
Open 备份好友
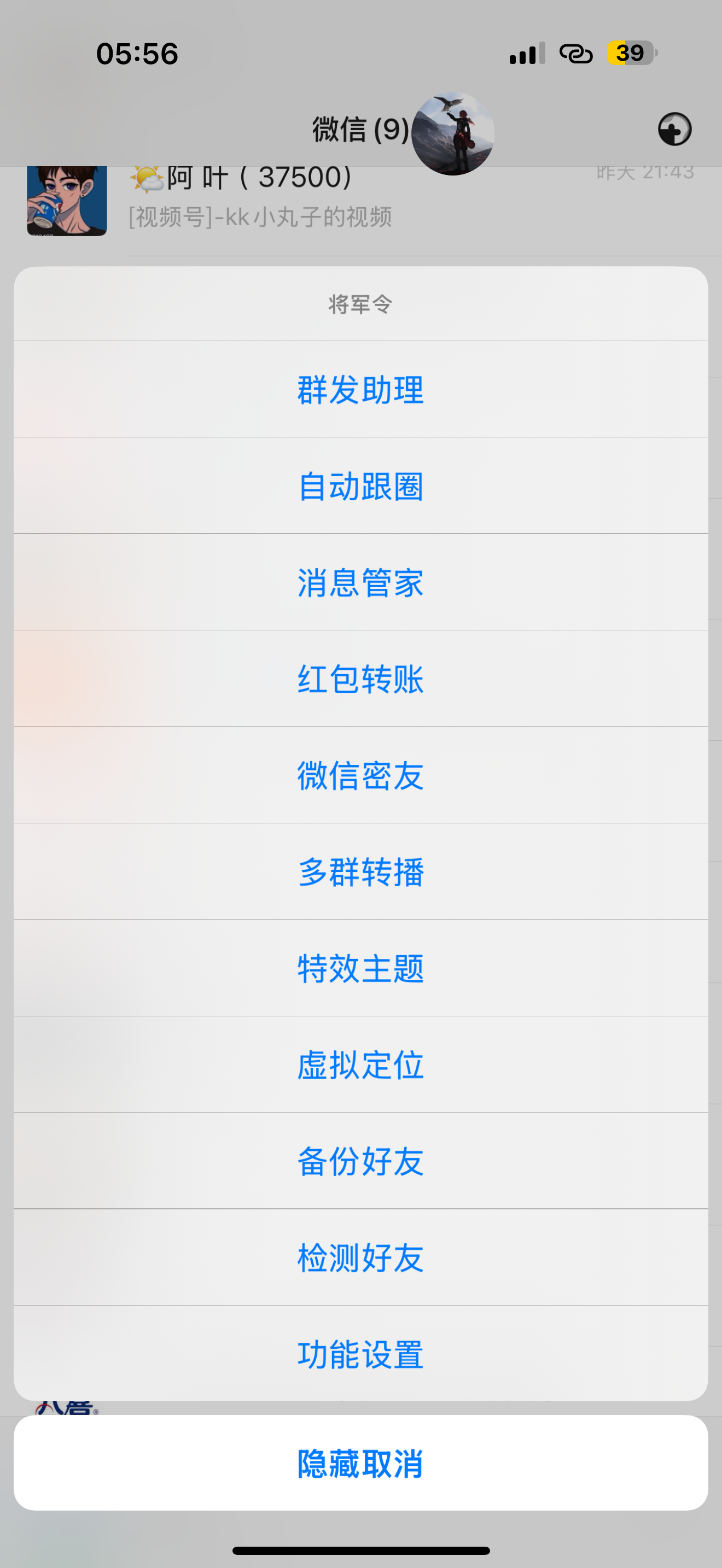361,1161
